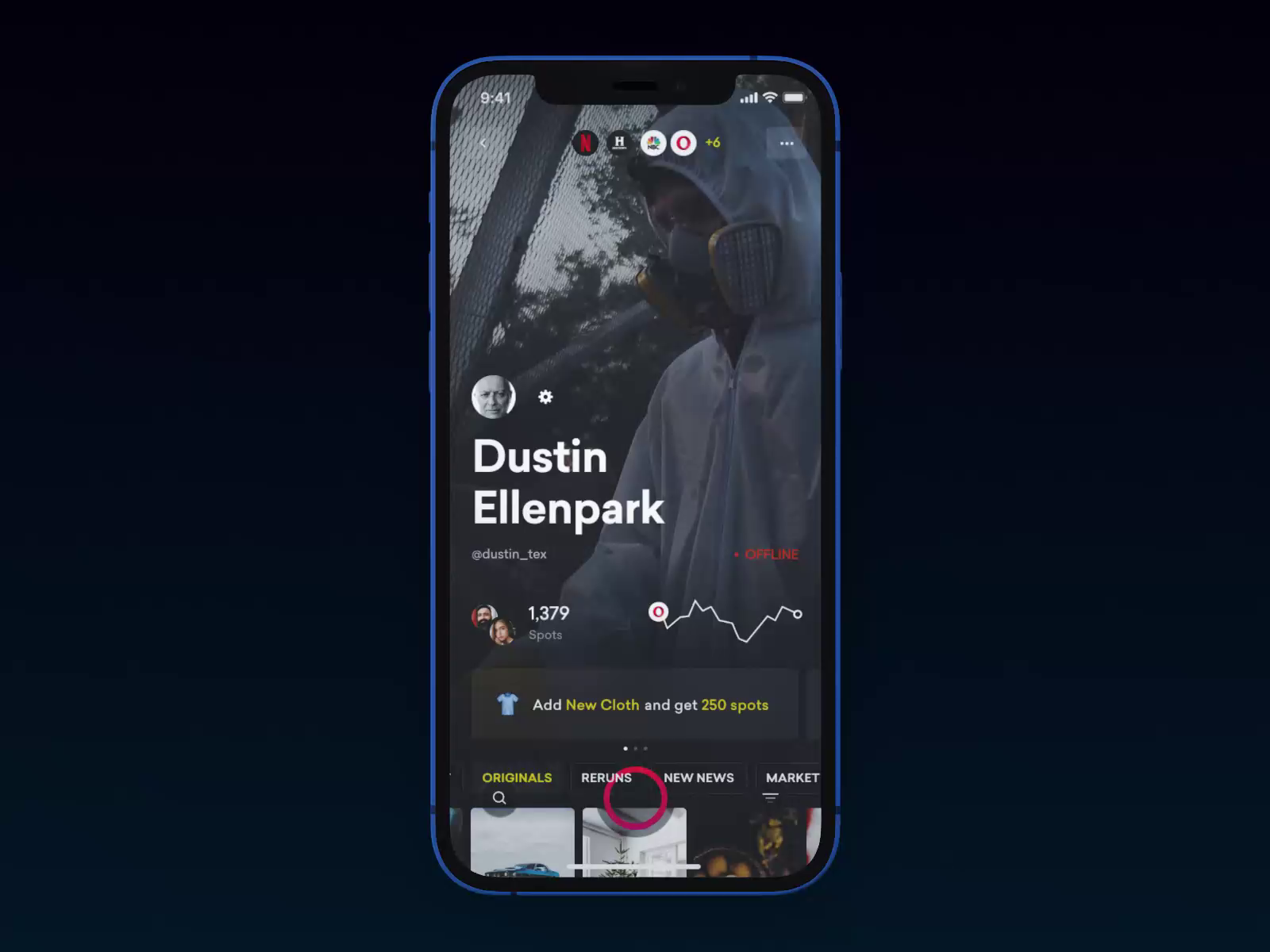1270x952 pixels.
Task: Open the 1,379 Spots followers
Action: [548, 622]
